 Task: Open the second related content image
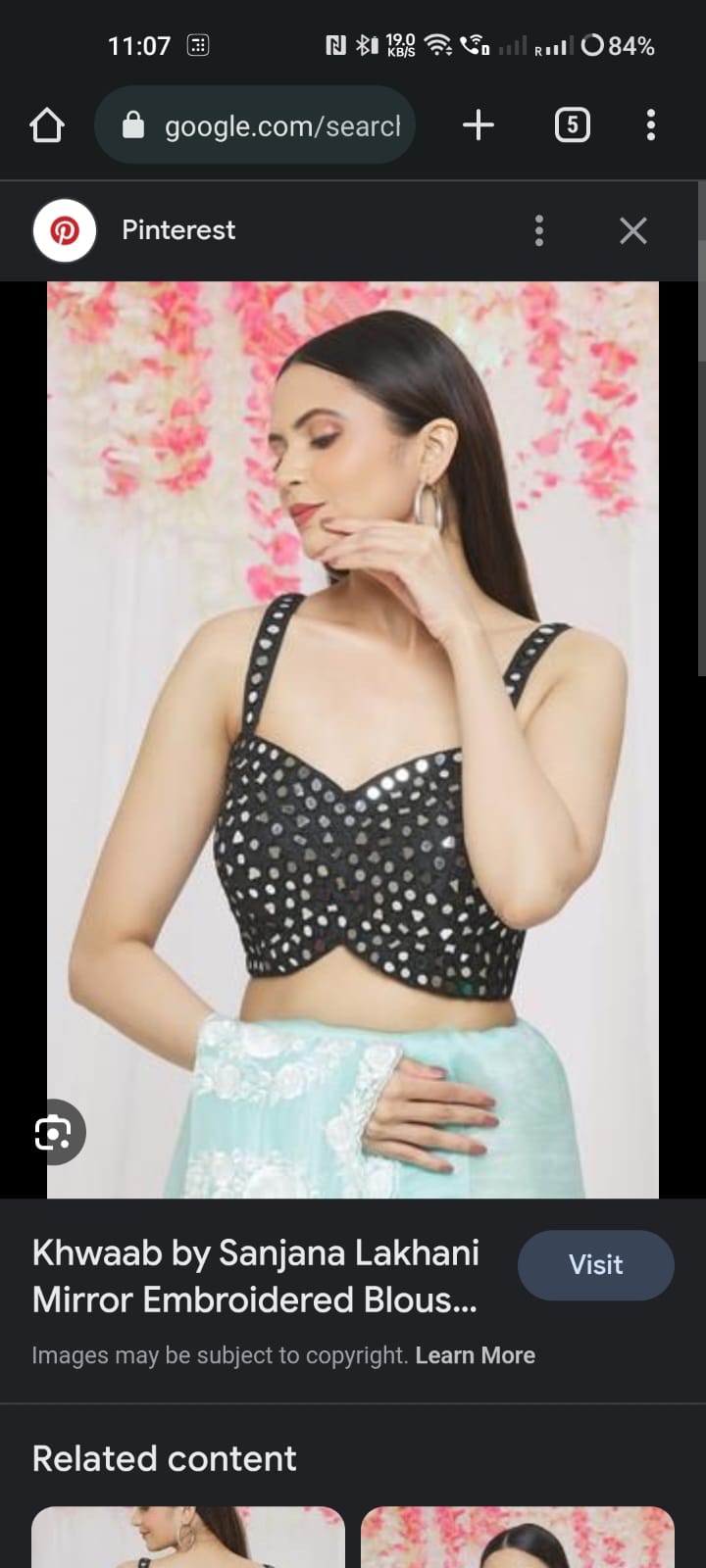tap(518, 1539)
